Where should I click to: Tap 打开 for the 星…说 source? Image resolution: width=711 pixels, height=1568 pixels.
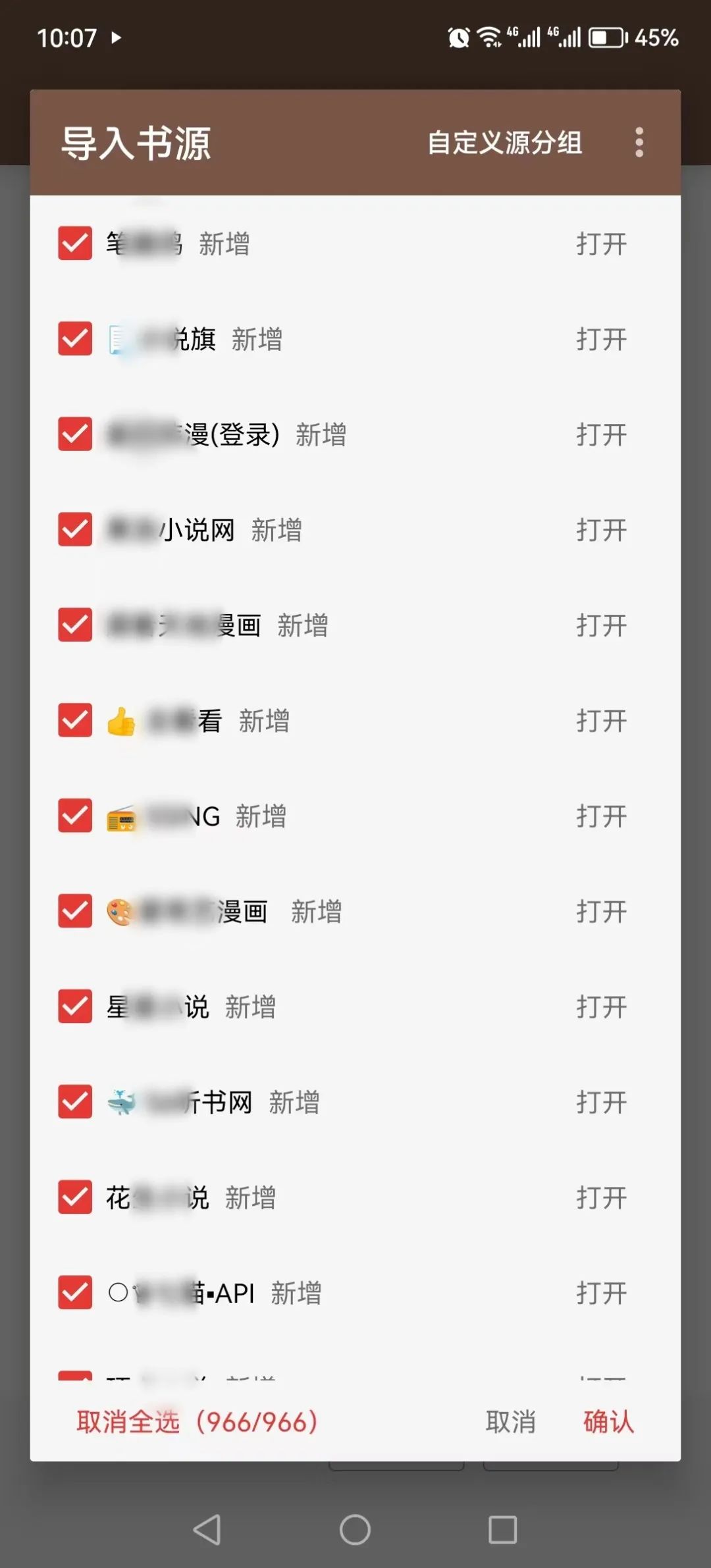click(601, 1006)
